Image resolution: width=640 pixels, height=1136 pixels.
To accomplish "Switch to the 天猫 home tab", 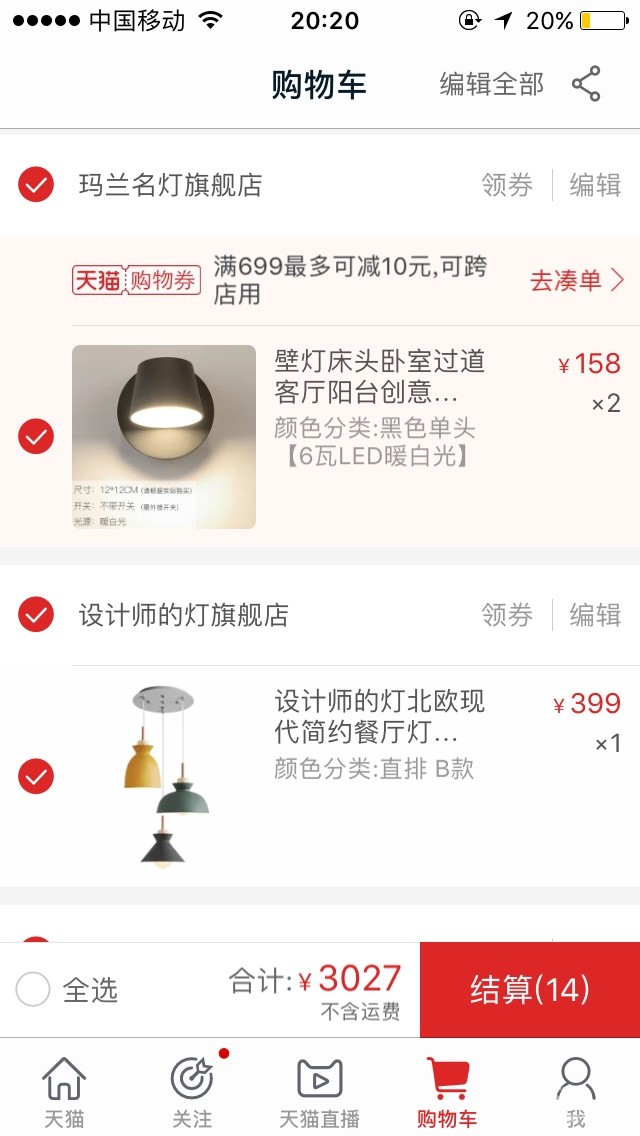I will pyautogui.click(x=64, y=1091).
